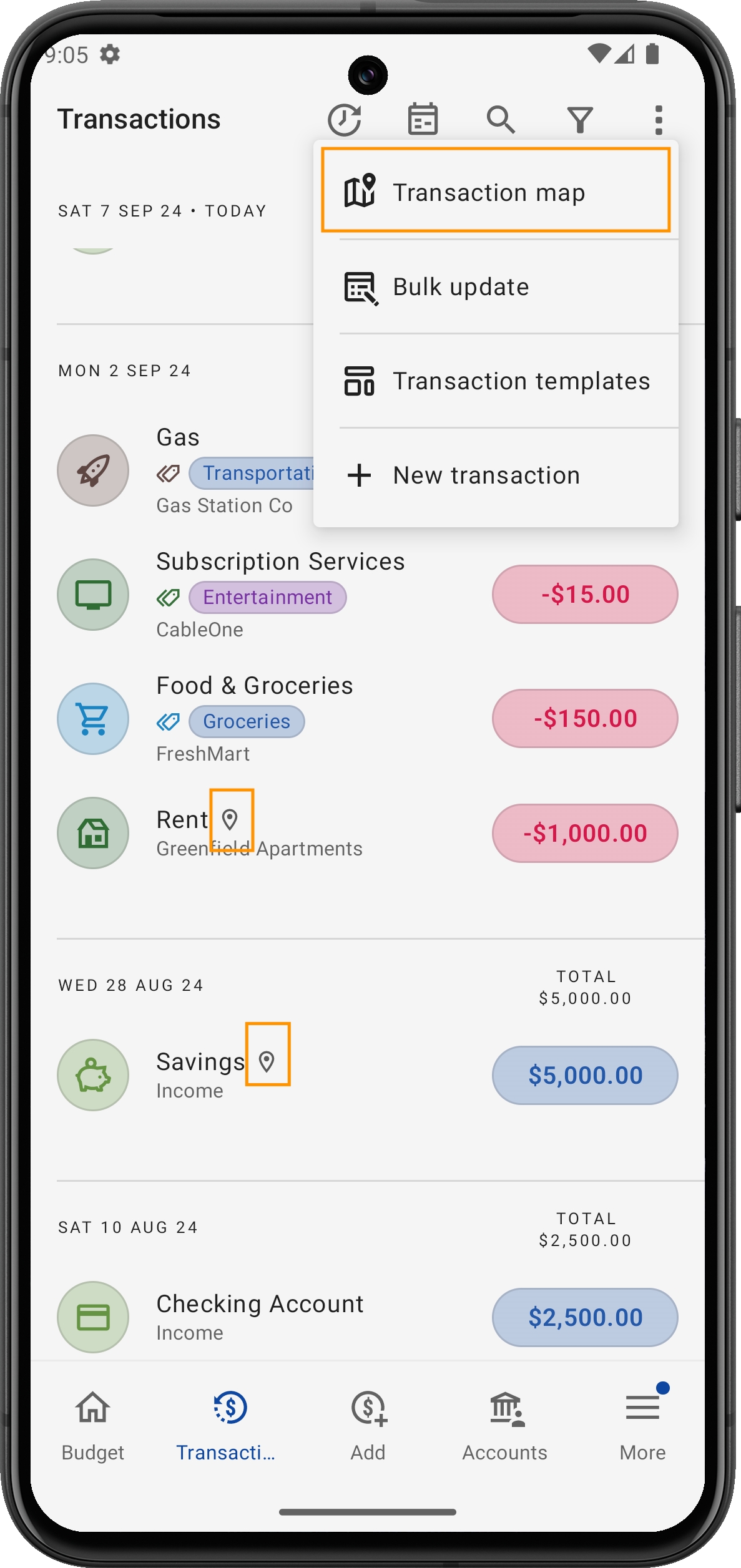Choose New transaction in the menu
Viewport: 741px width, 1568px height.
click(496, 475)
